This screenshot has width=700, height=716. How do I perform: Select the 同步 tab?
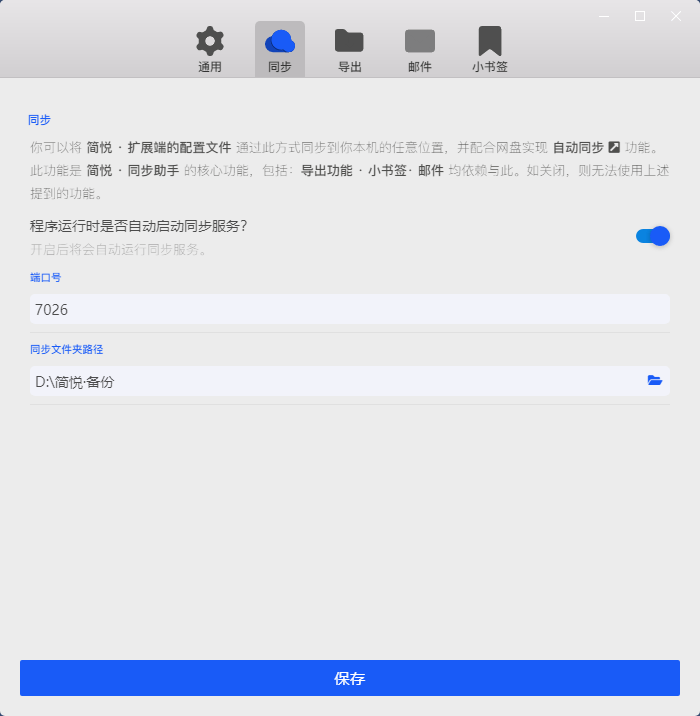(x=280, y=50)
